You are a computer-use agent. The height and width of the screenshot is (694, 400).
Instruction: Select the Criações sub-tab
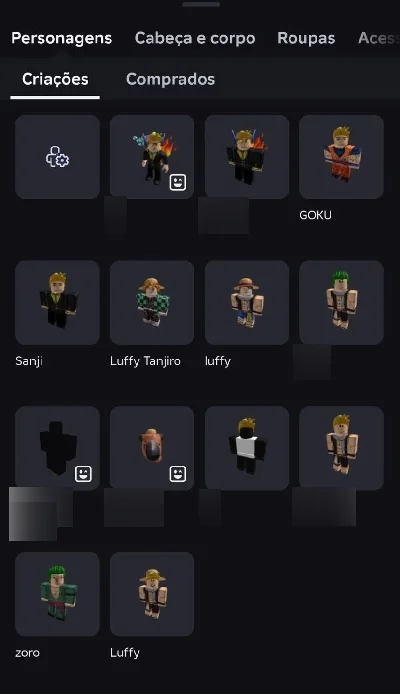pos(55,79)
